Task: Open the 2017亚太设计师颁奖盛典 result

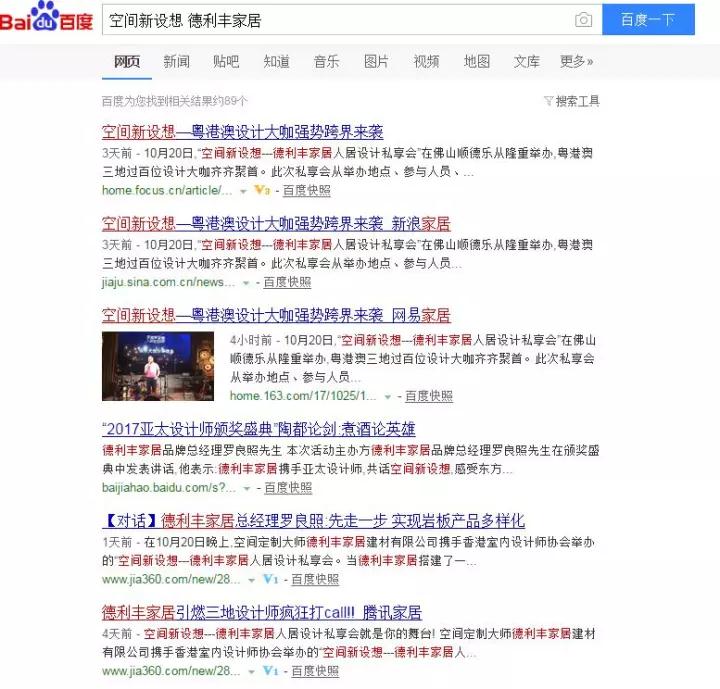Action: click(258, 429)
